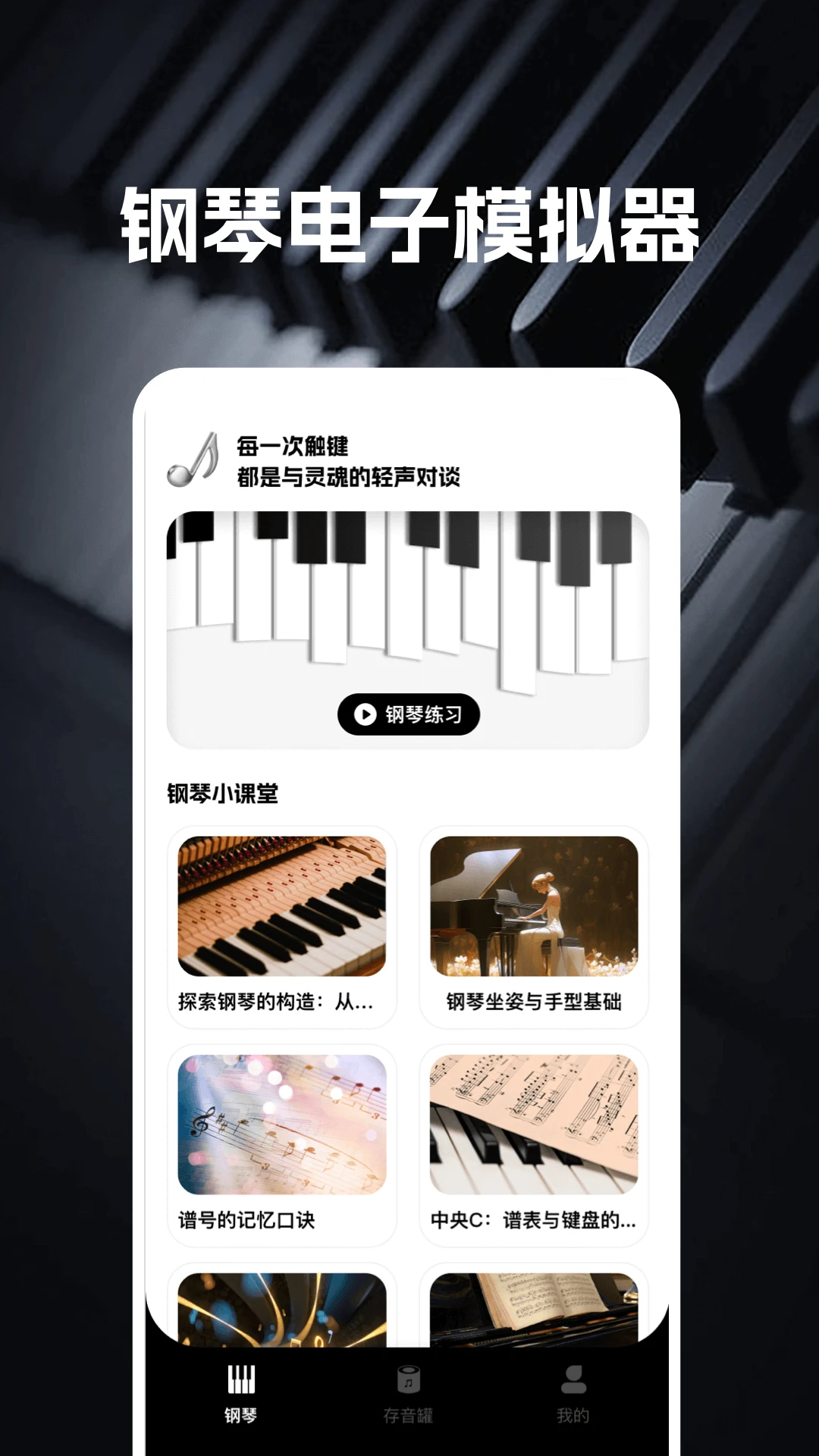Open lesson 钢琴坐姿与手型基础

click(x=536, y=925)
